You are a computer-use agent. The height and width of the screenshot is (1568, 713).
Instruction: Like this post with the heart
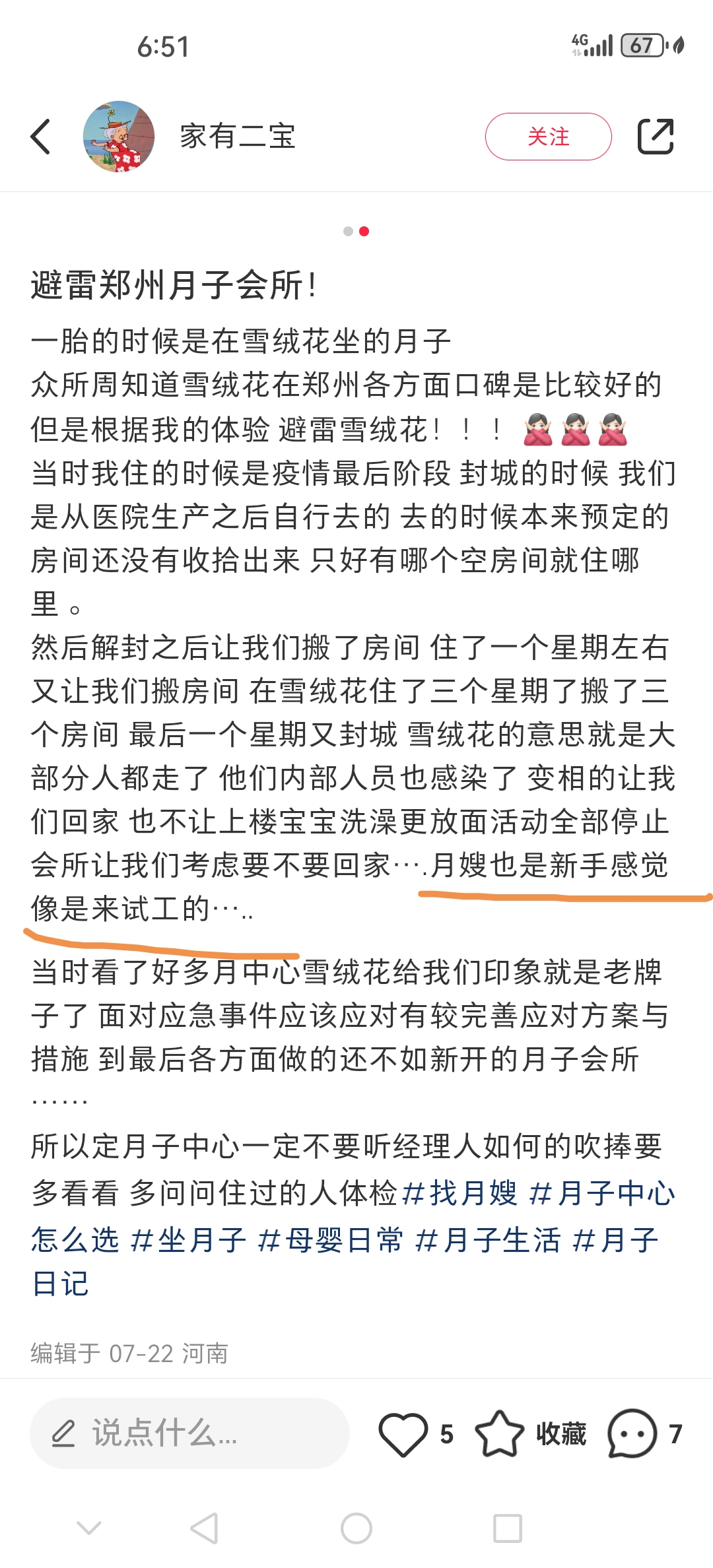[x=403, y=1433]
